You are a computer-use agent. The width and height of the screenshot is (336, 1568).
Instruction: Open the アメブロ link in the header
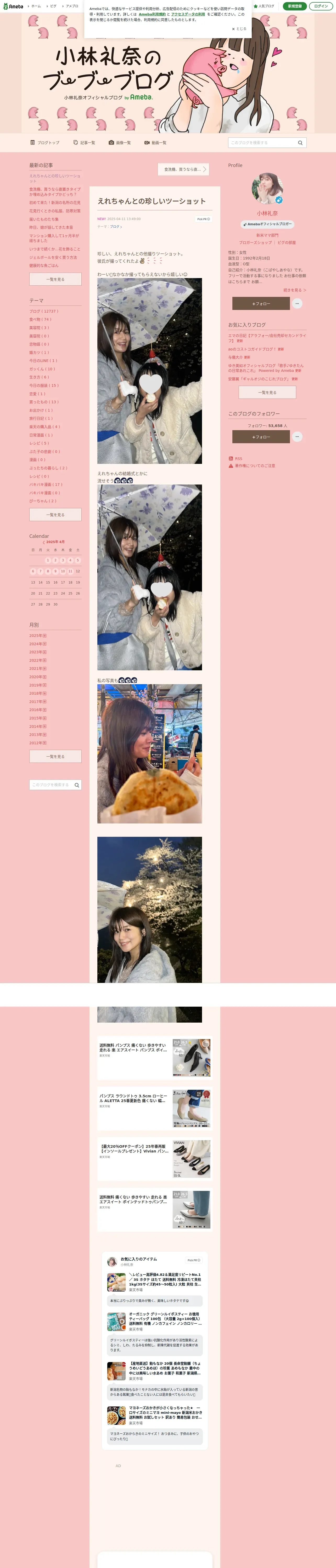[x=71, y=6]
